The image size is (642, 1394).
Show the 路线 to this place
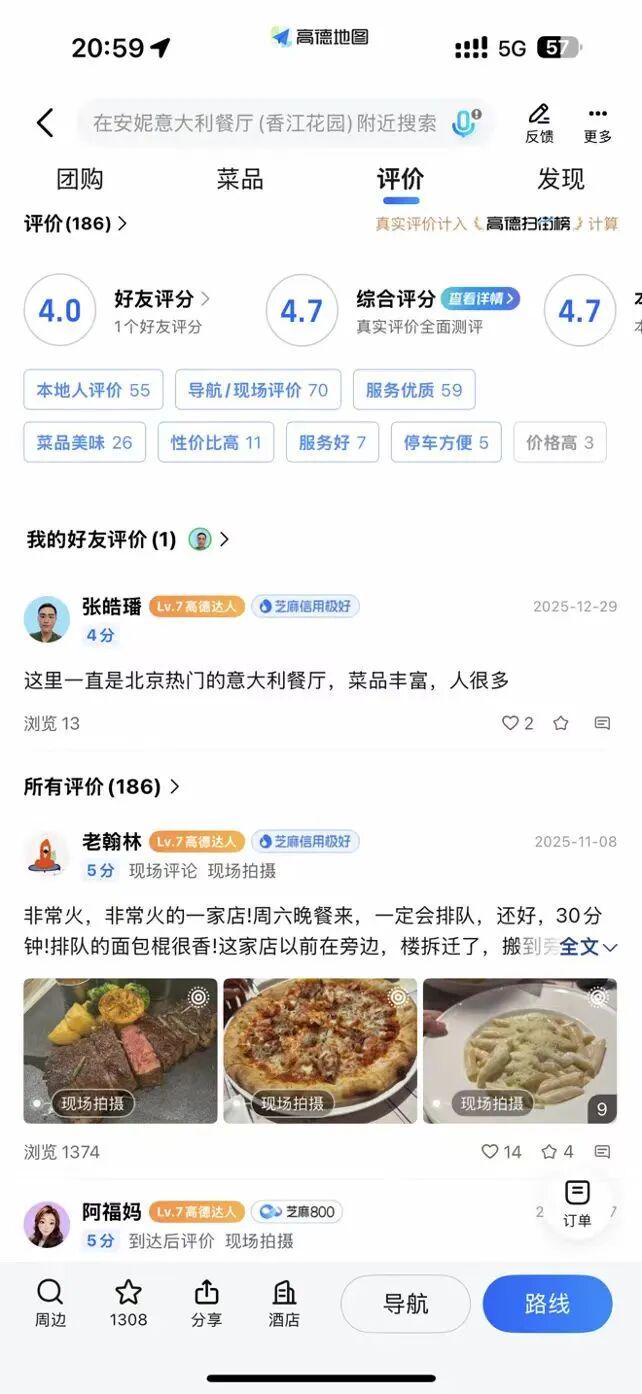[547, 1304]
